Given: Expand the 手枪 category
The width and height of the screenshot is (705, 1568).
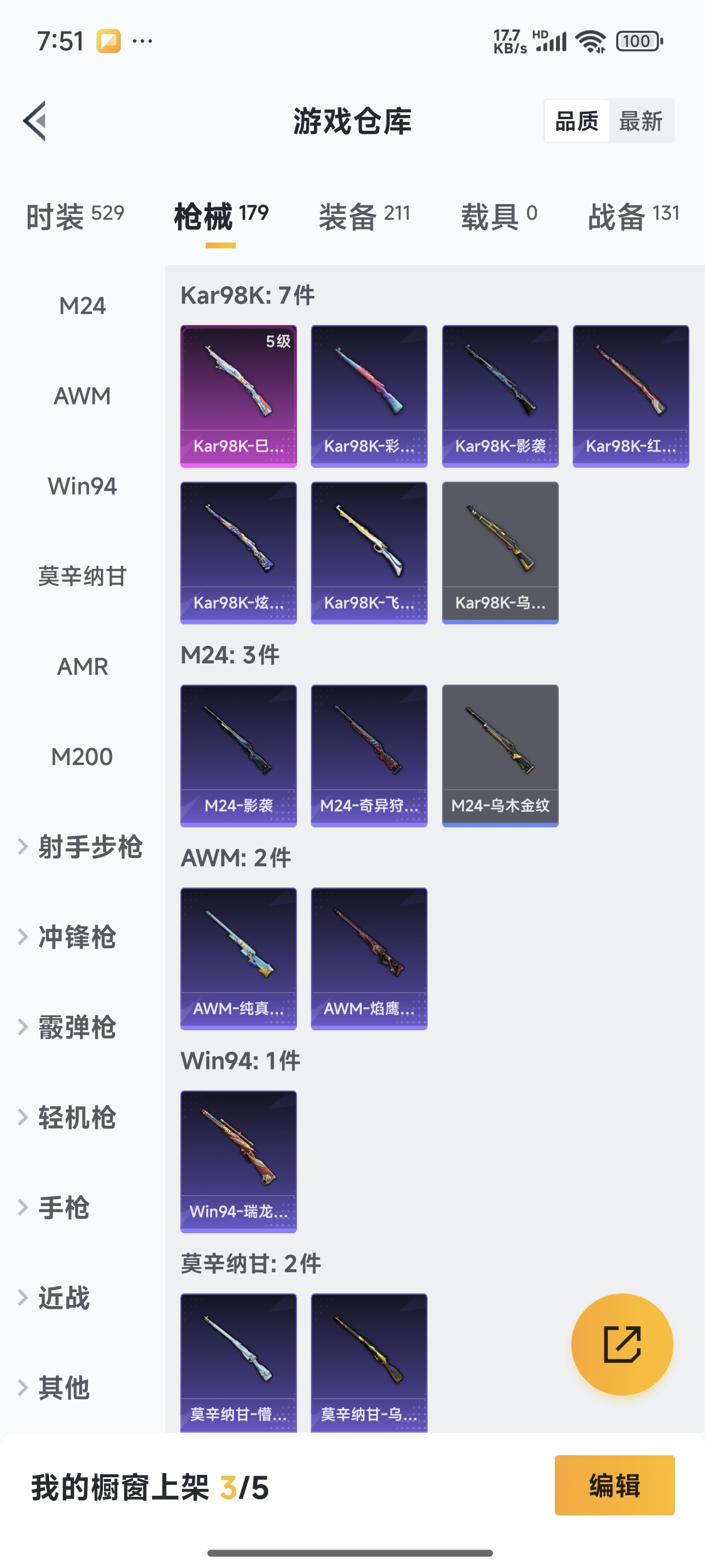Looking at the screenshot, I should tap(64, 1208).
